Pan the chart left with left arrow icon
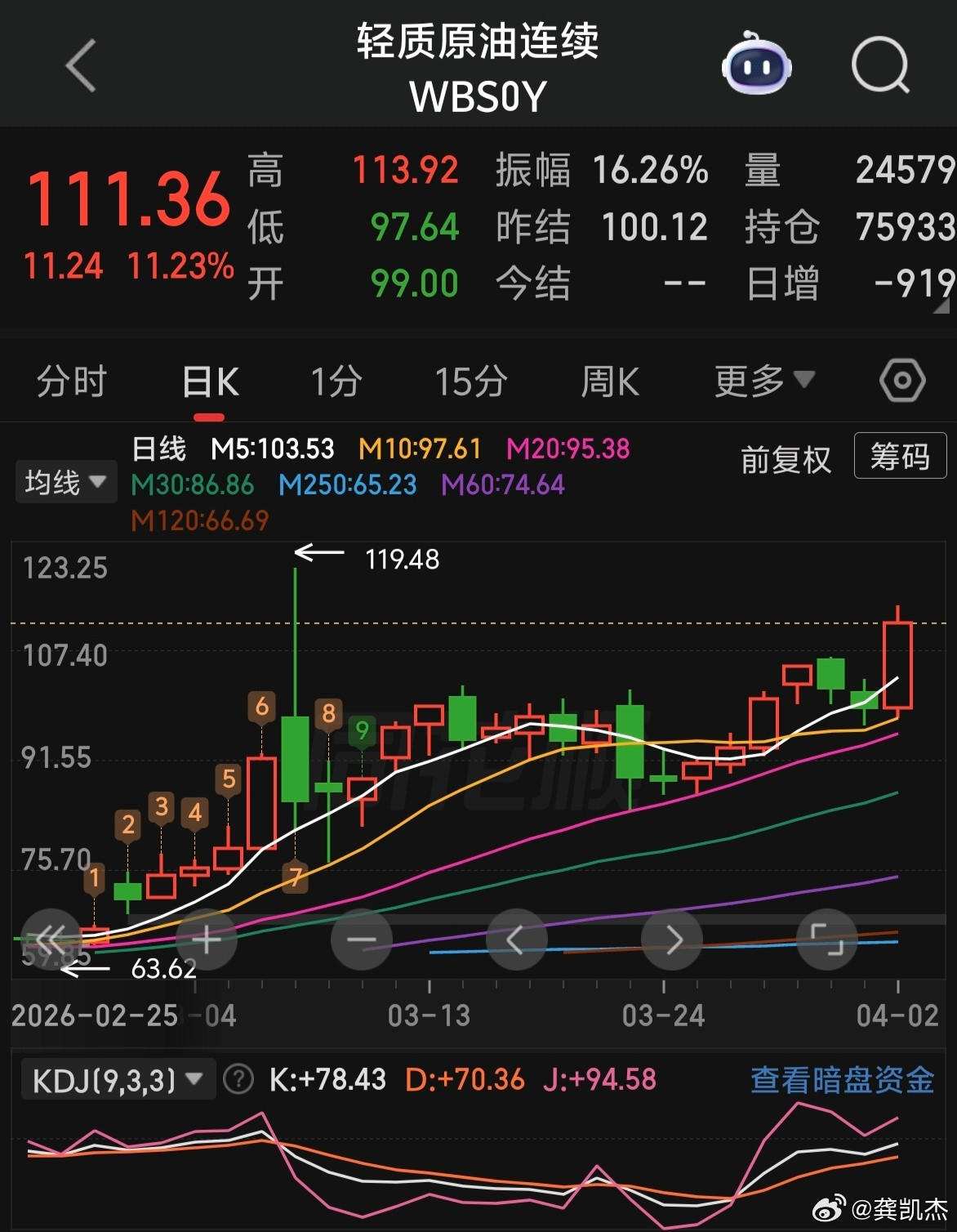The width and height of the screenshot is (957, 1232). click(x=516, y=940)
